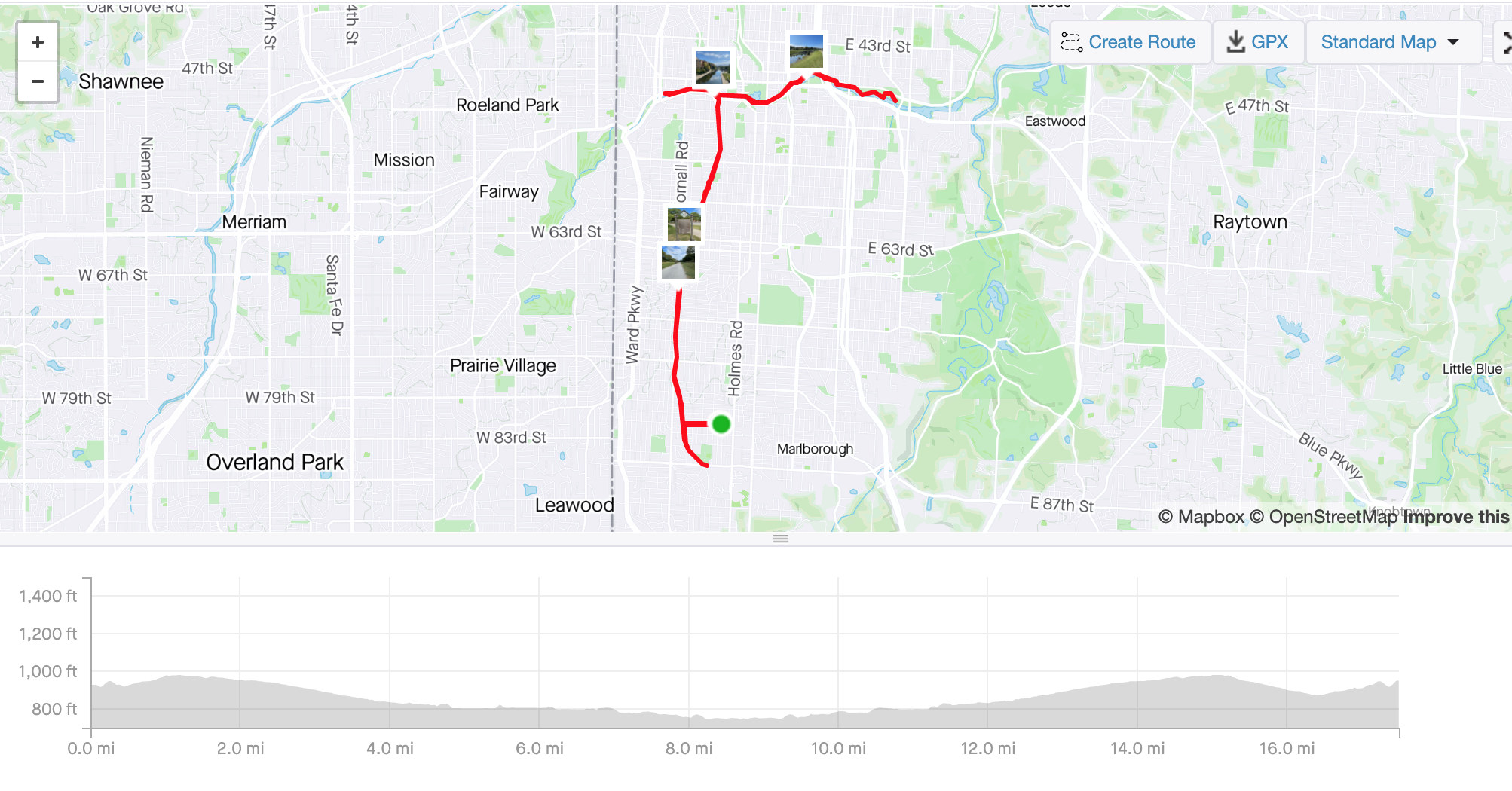Tap the Create Route button
Viewport: 1512px width, 791px height.
click(1128, 42)
